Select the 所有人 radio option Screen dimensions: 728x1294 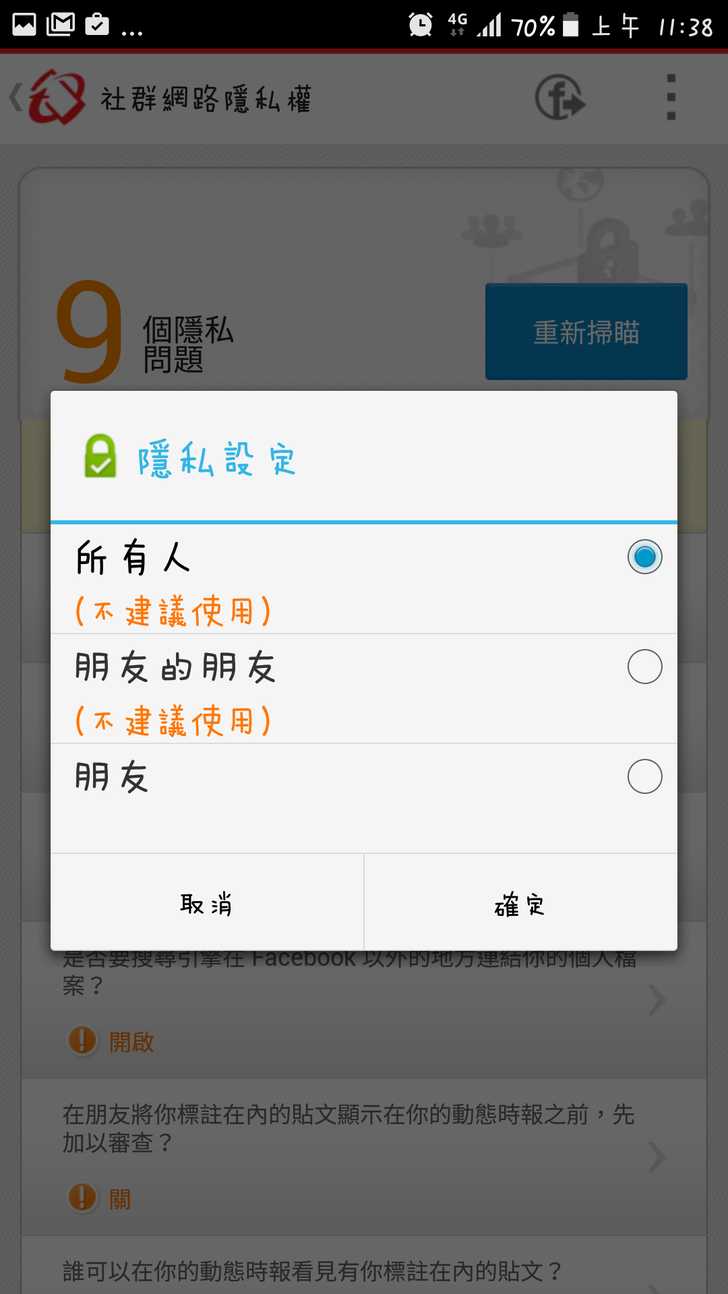point(644,557)
